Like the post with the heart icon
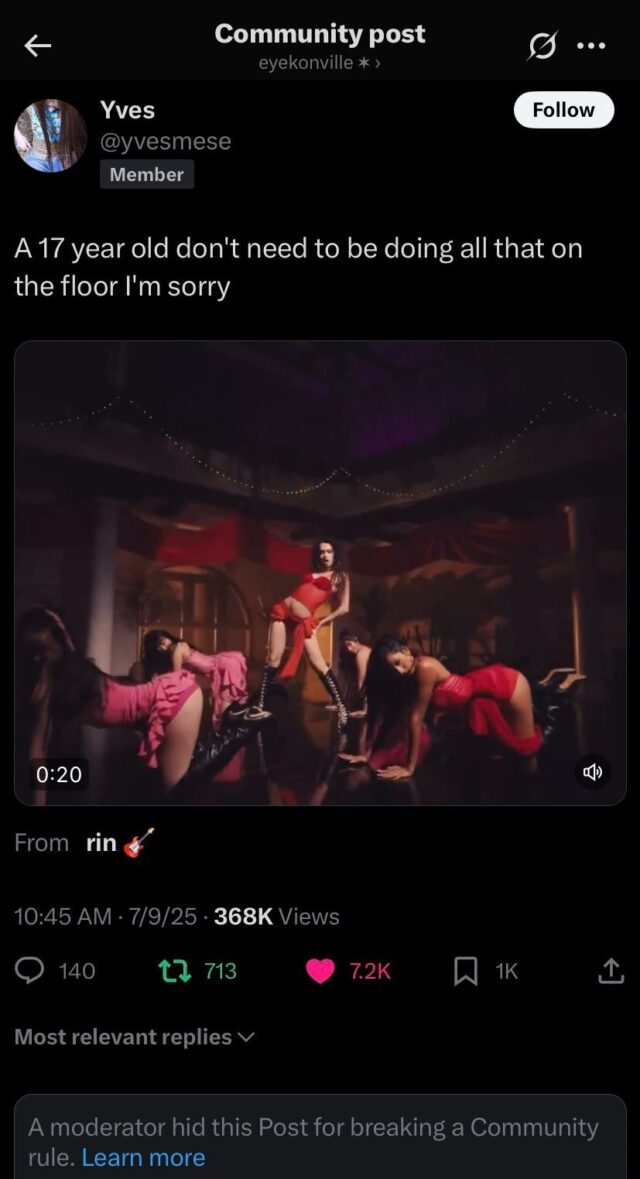The height and width of the screenshot is (1179, 640). [x=320, y=970]
